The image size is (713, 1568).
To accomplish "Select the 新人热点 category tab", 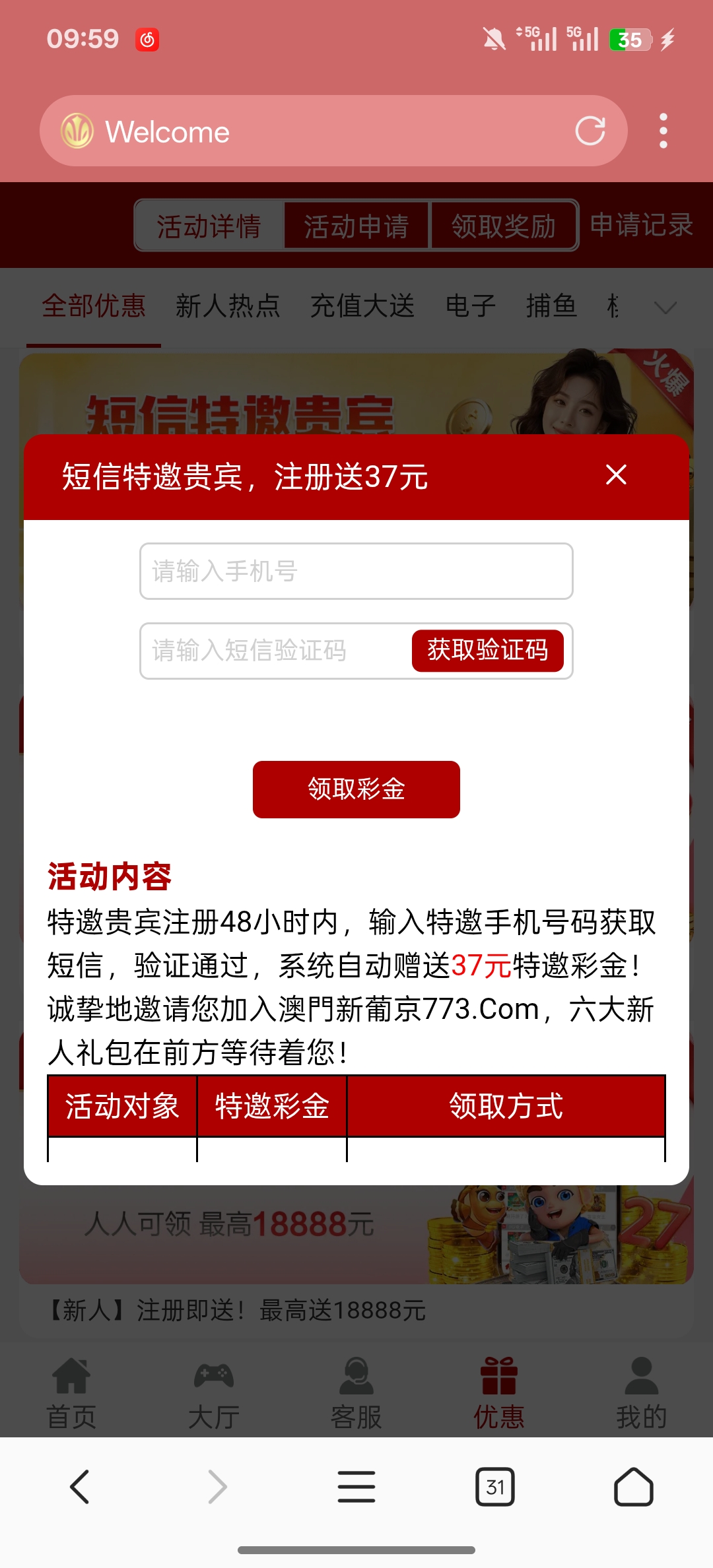I will tap(228, 306).
